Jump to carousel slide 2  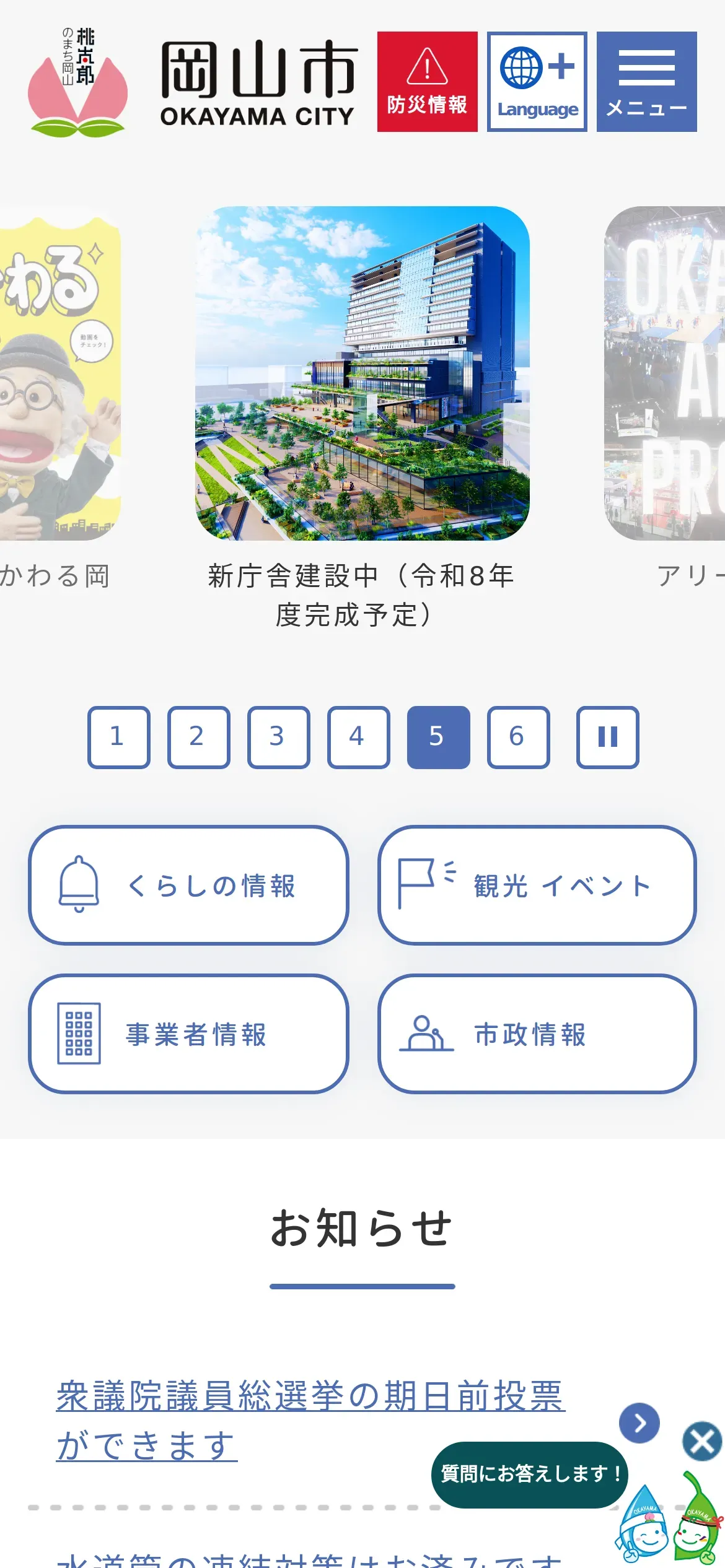pos(198,737)
